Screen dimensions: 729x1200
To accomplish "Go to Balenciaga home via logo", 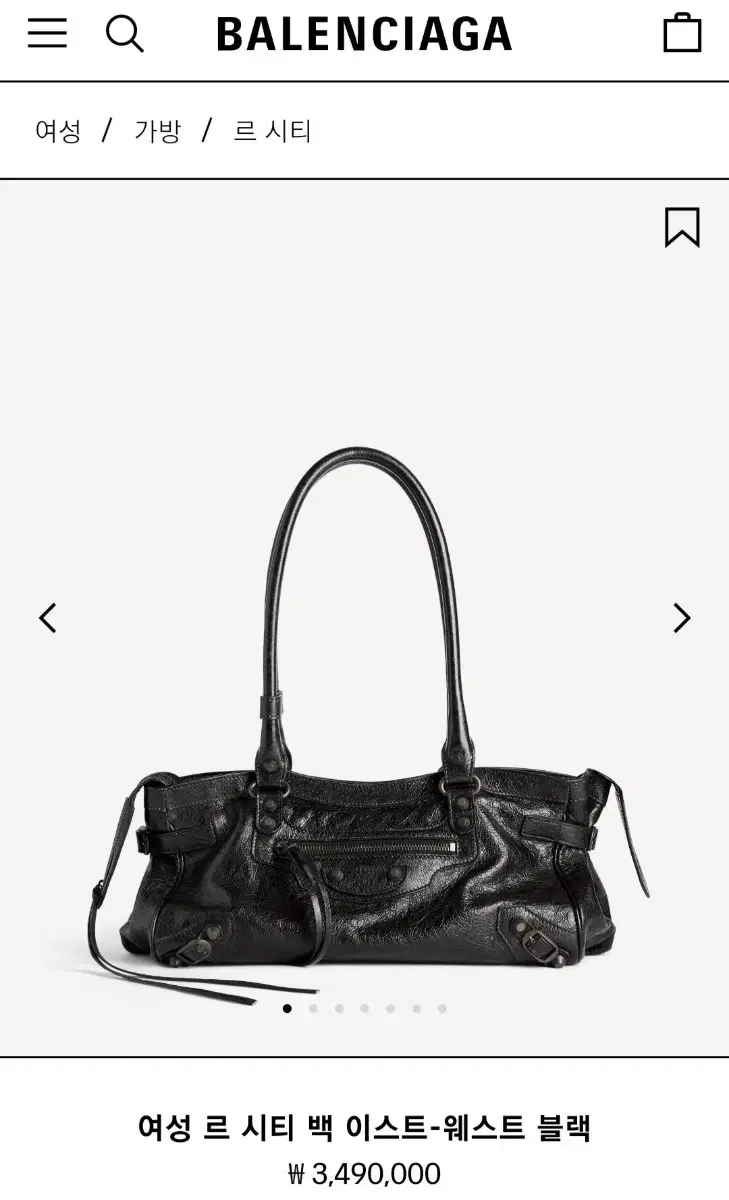I will click(364, 34).
